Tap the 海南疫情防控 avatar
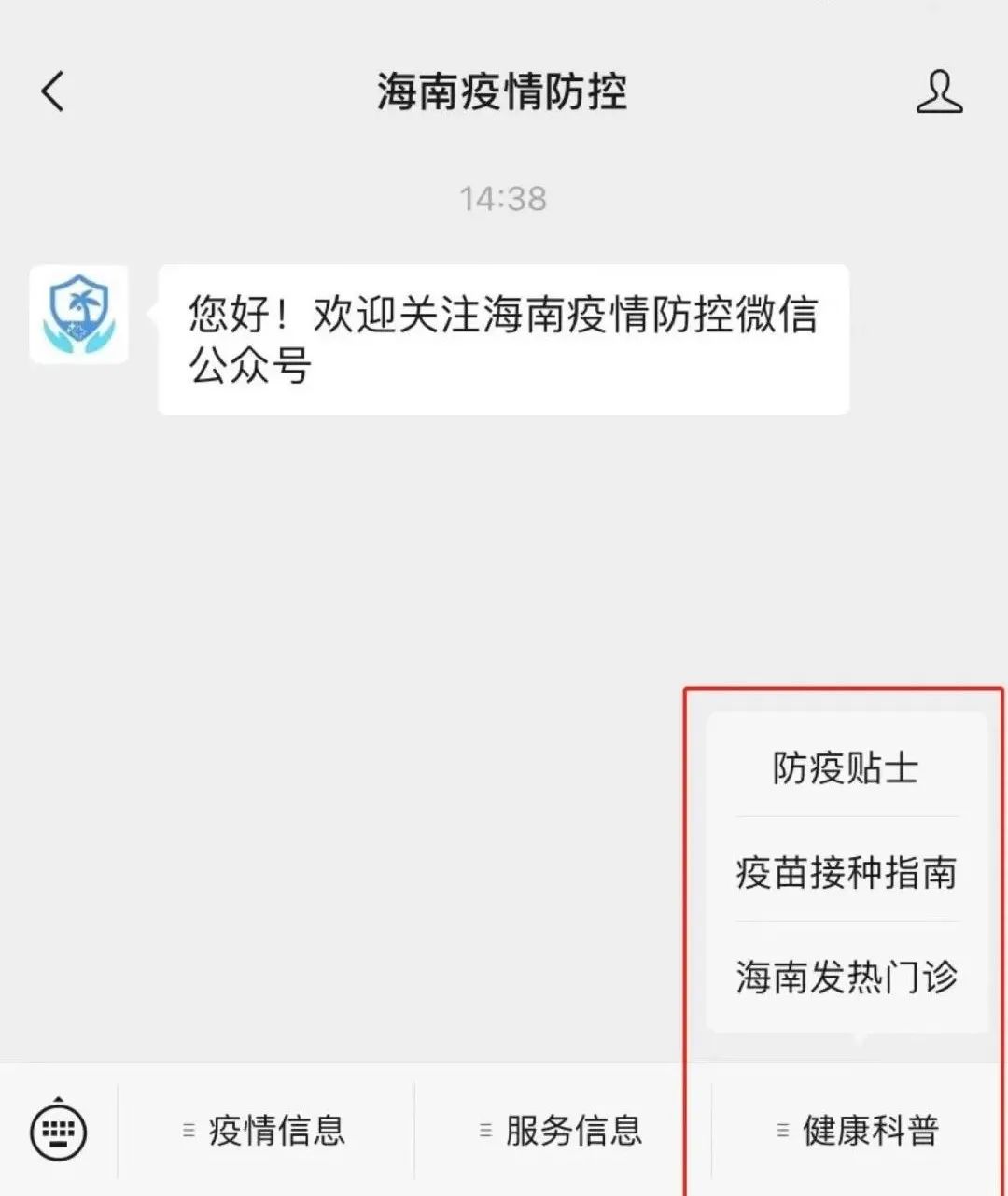Image resolution: width=1008 pixels, height=1196 pixels. tap(79, 314)
